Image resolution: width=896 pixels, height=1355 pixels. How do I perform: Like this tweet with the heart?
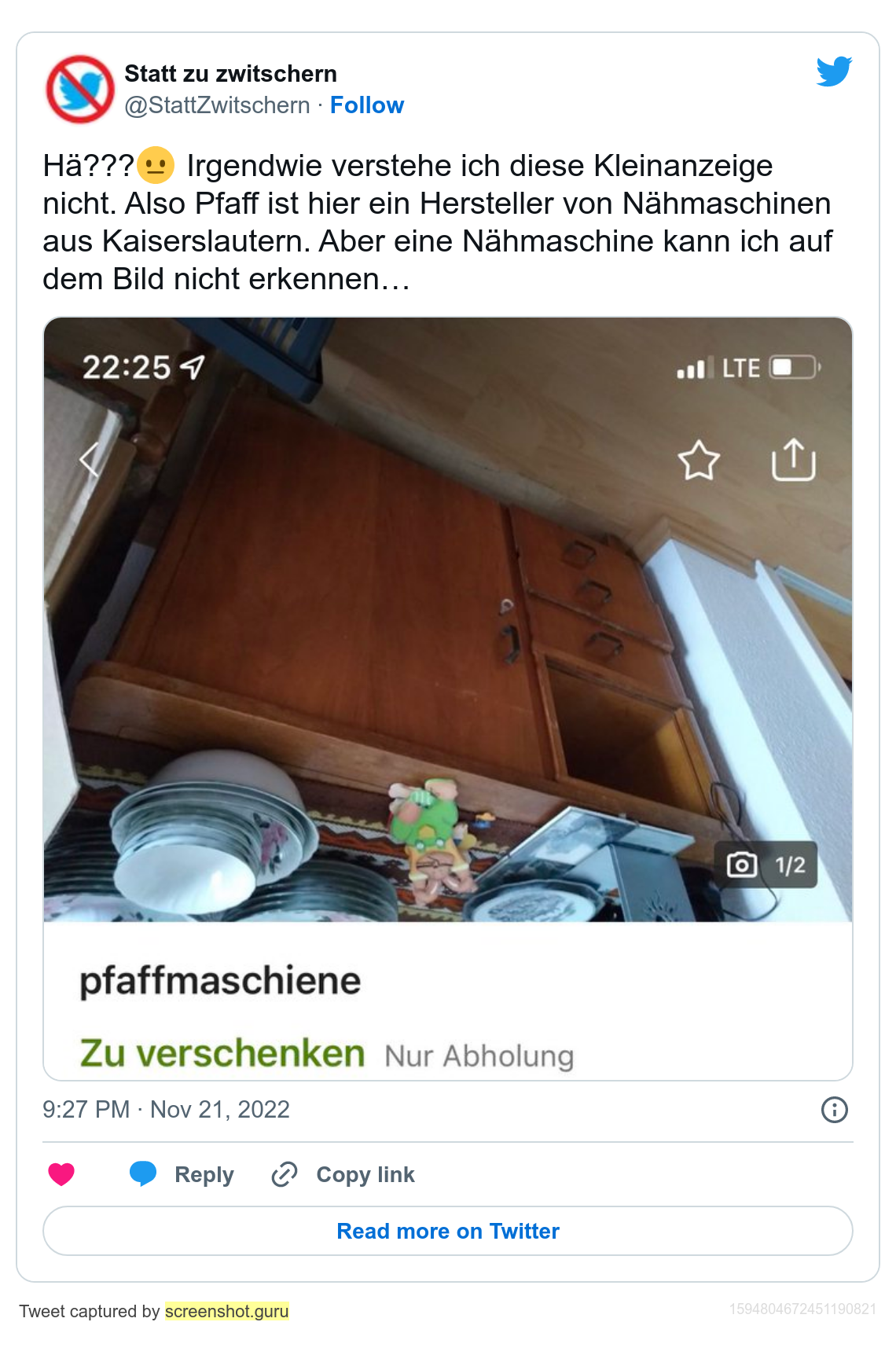pos(61,1174)
